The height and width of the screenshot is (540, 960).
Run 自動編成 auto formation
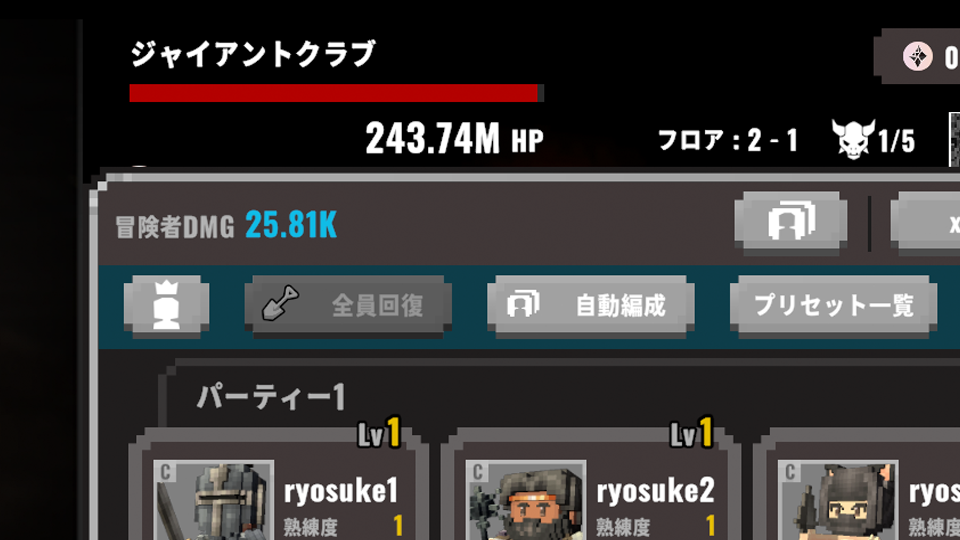pyautogui.click(x=590, y=305)
